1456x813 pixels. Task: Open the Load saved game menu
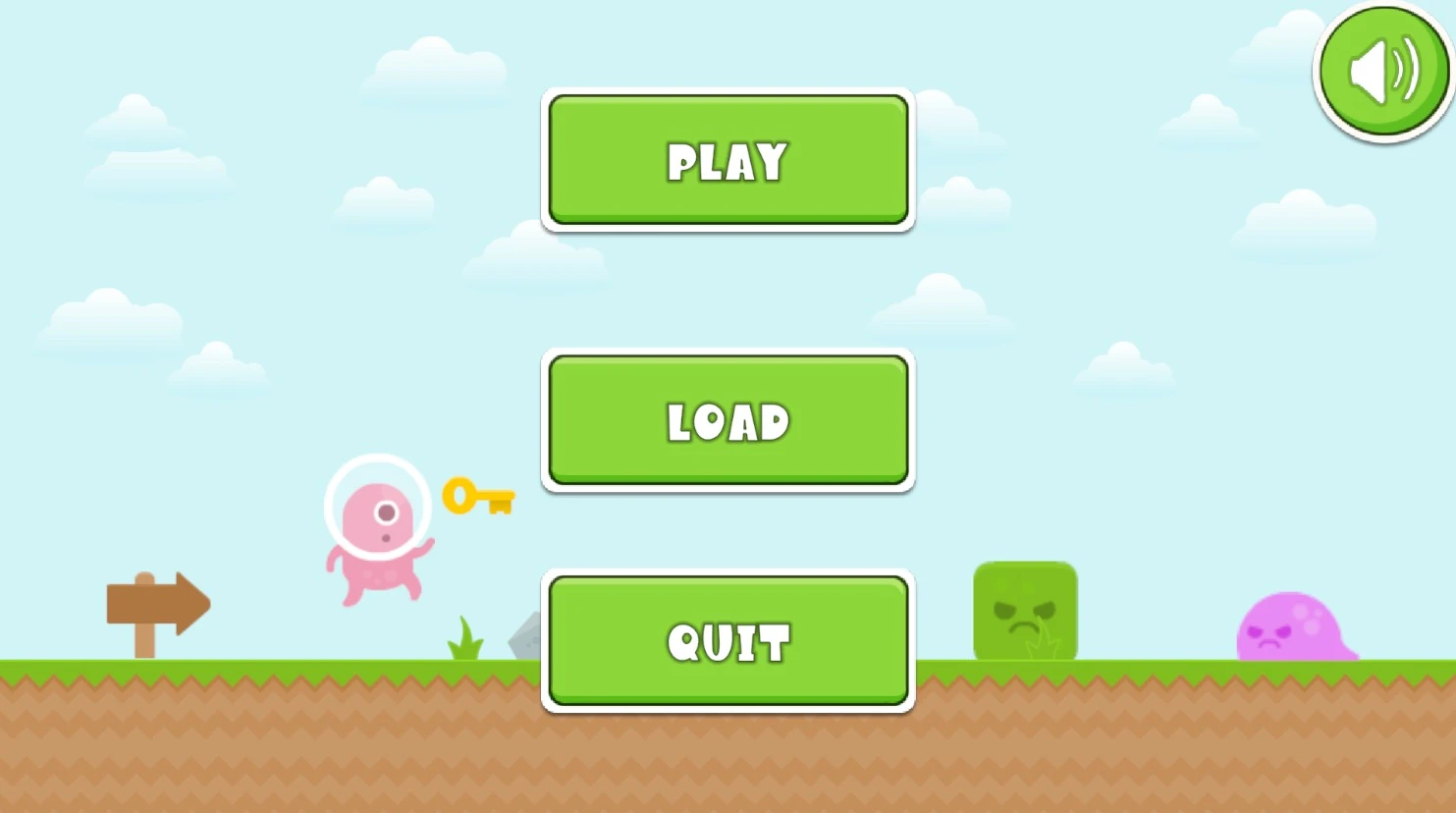coord(728,421)
